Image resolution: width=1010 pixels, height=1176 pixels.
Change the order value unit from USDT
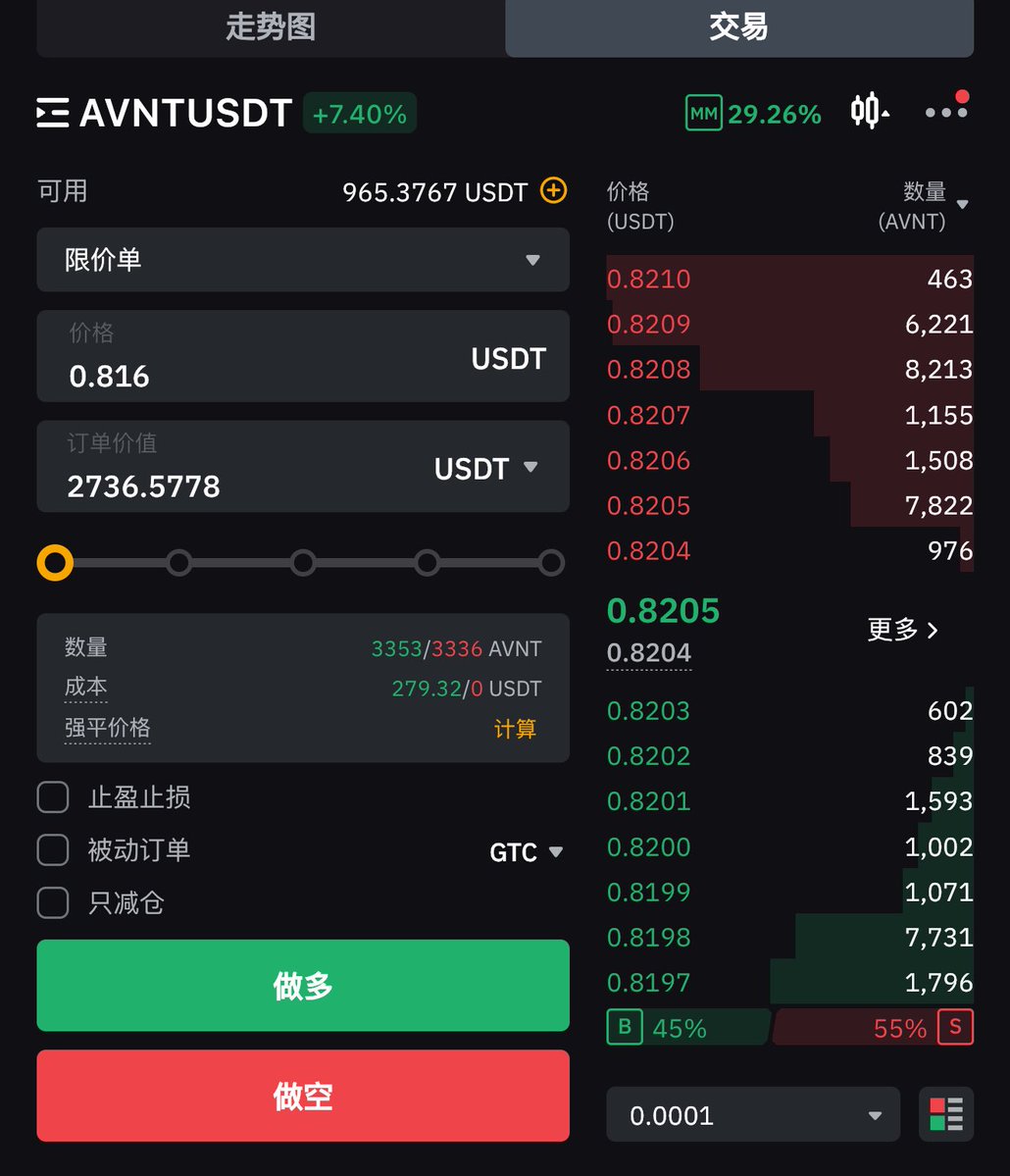coord(486,469)
